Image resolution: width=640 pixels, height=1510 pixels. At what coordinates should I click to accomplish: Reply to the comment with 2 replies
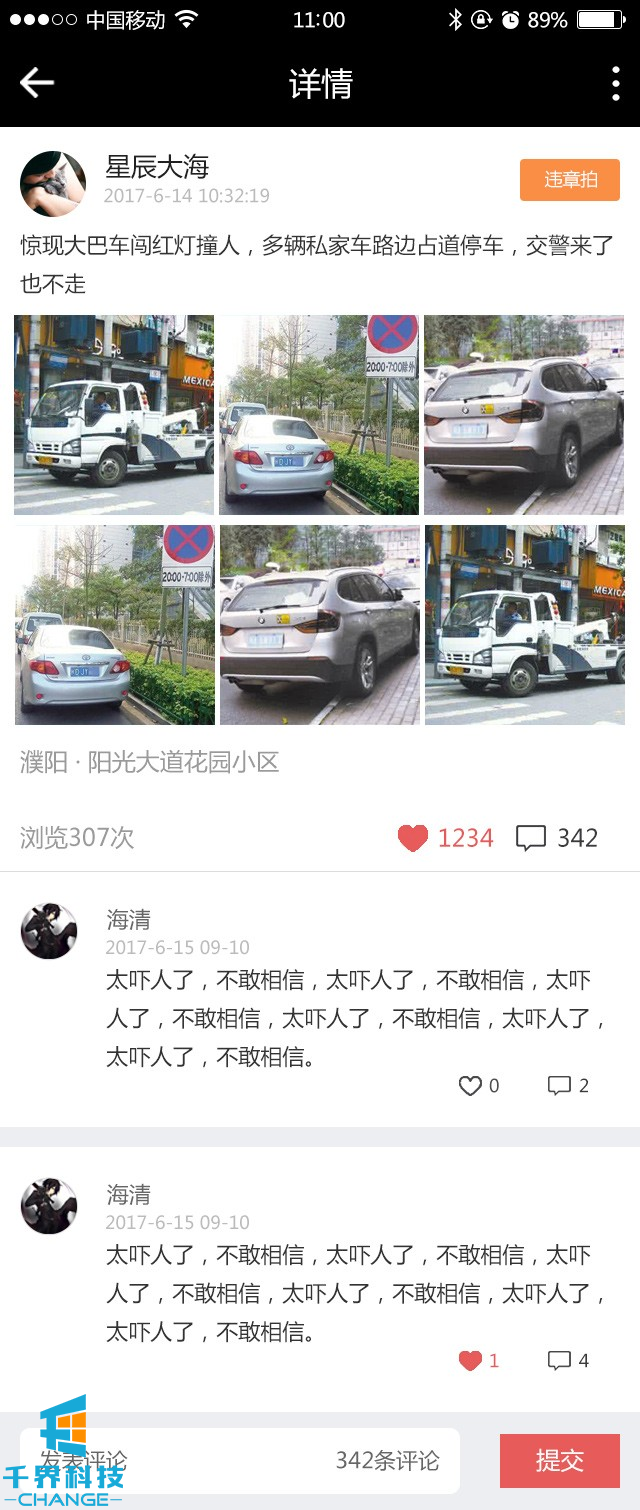tap(559, 1085)
